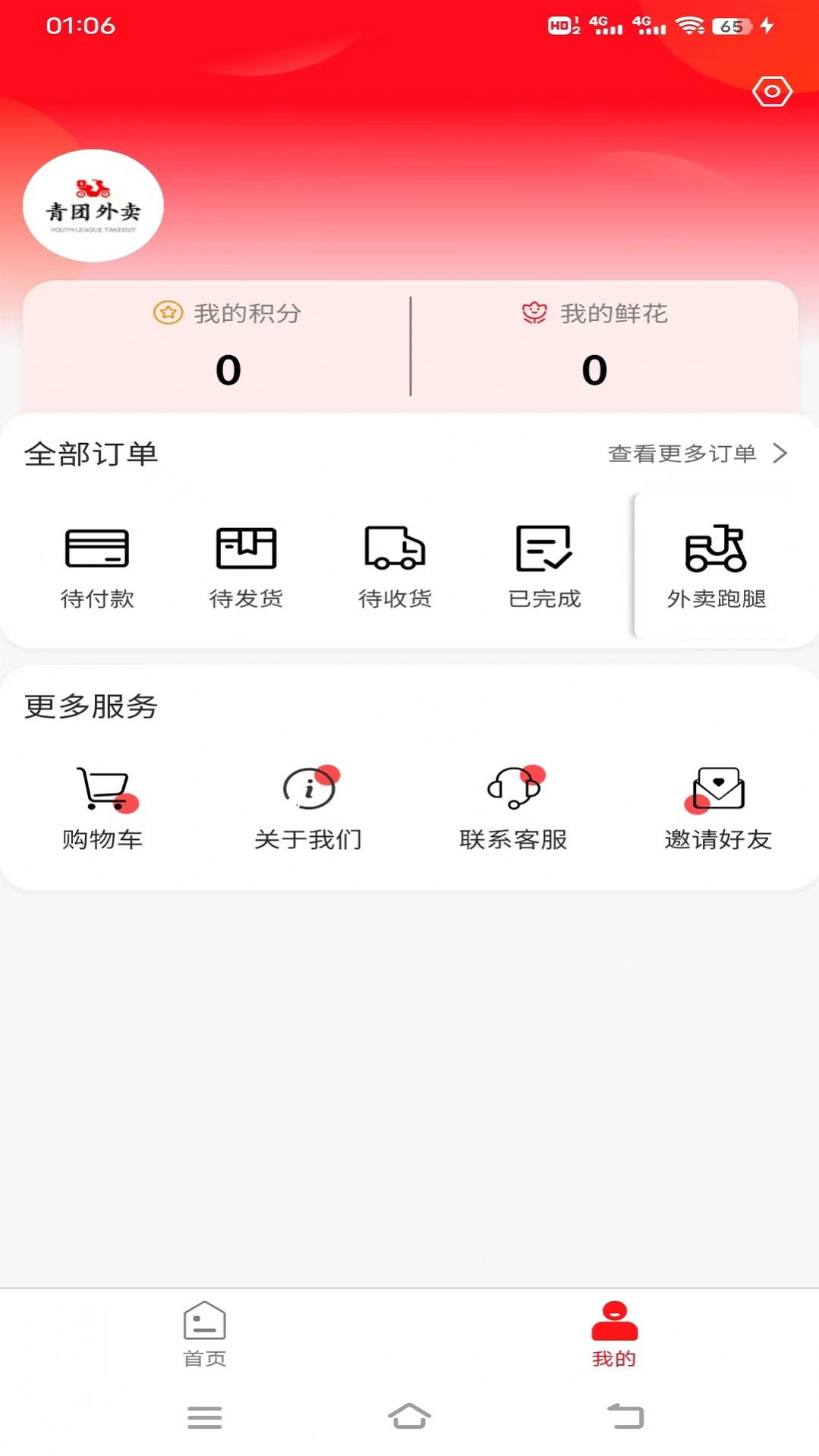Open the 购物车 shopping cart icon
The height and width of the screenshot is (1456, 819).
[x=104, y=789]
